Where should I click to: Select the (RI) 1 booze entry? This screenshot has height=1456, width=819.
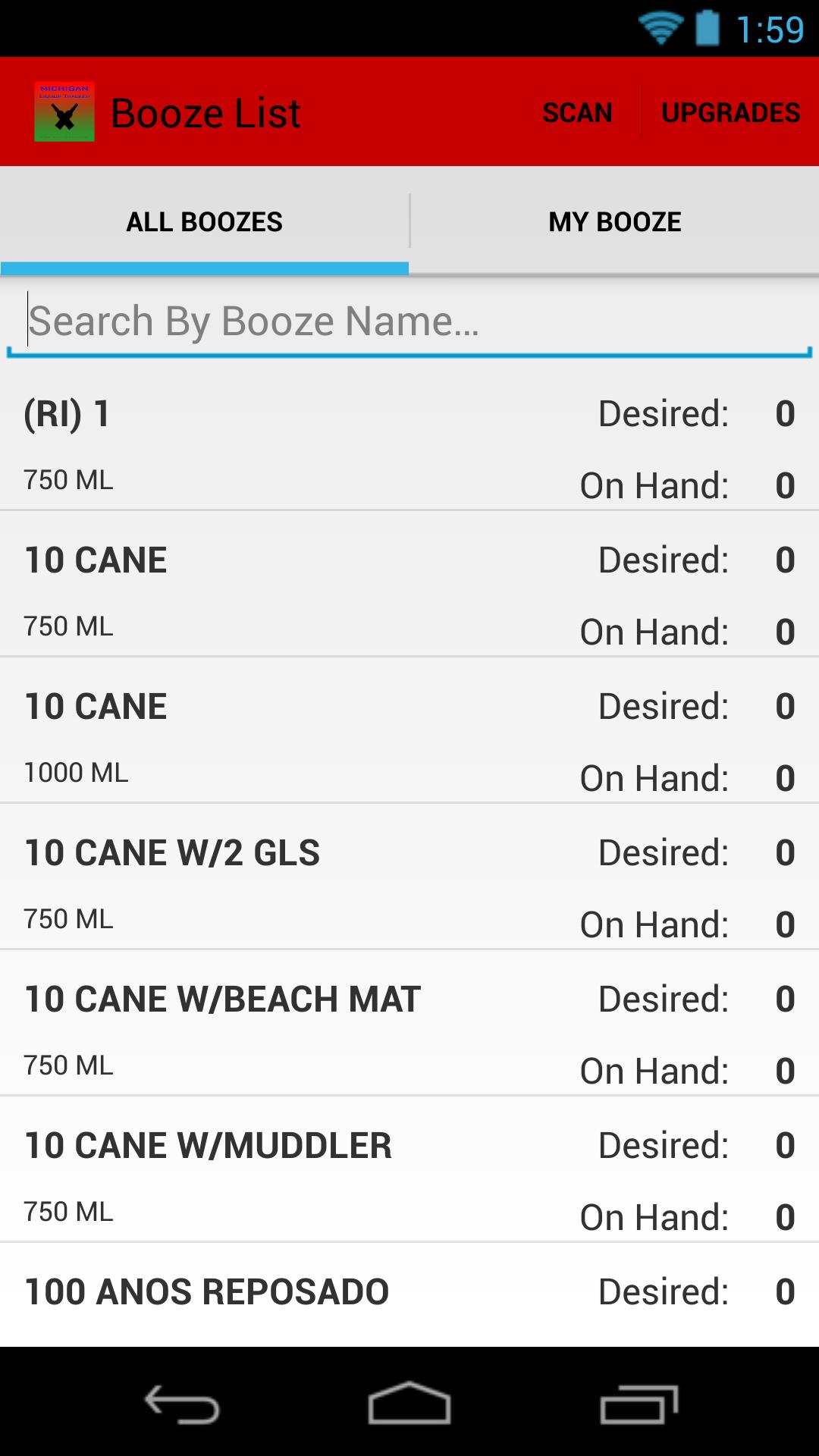(409, 444)
